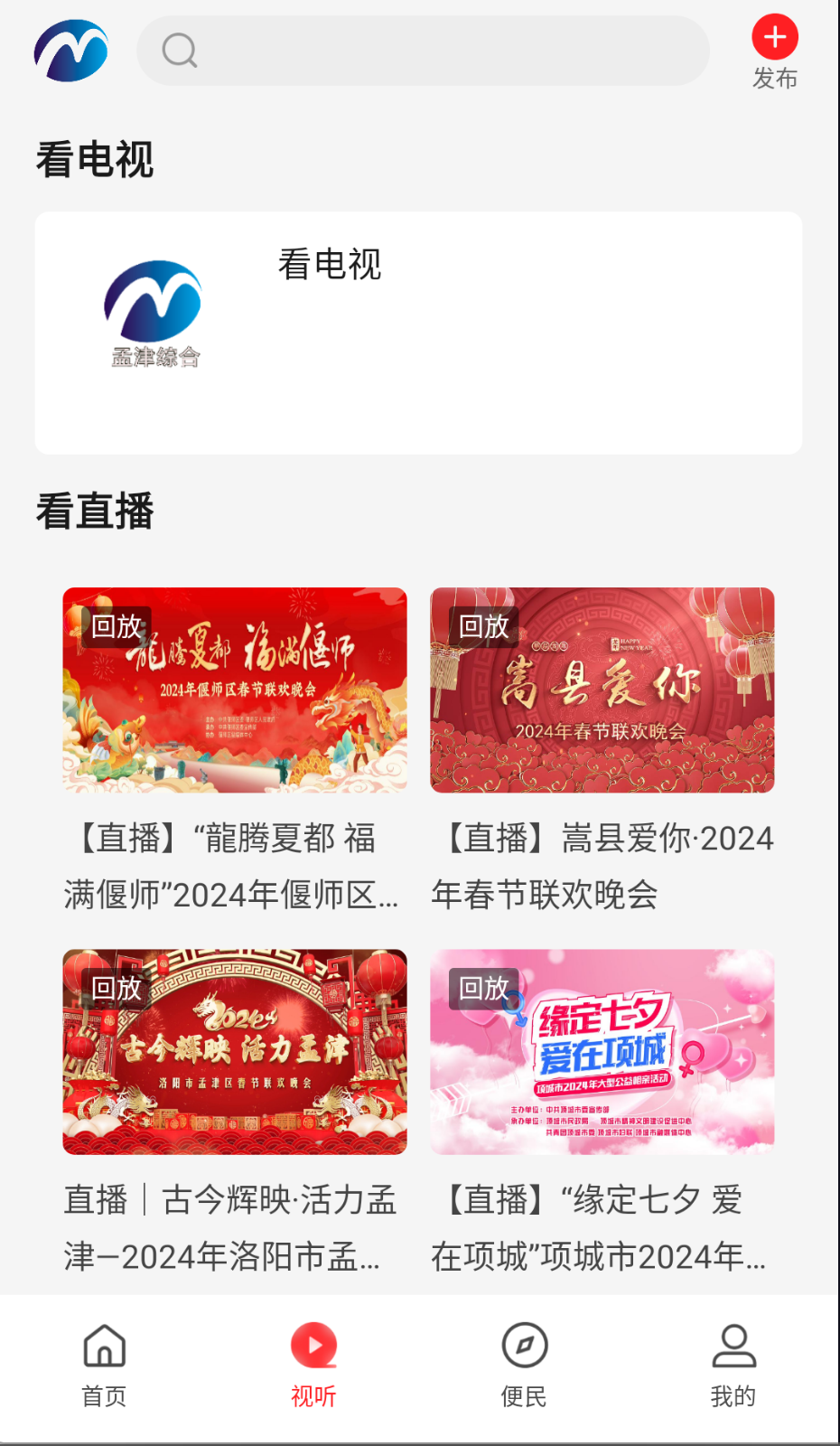Tap the 回放 badge on the 龍腾夏都 stream
The height and width of the screenshot is (1446, 840).
pos(114,625)
